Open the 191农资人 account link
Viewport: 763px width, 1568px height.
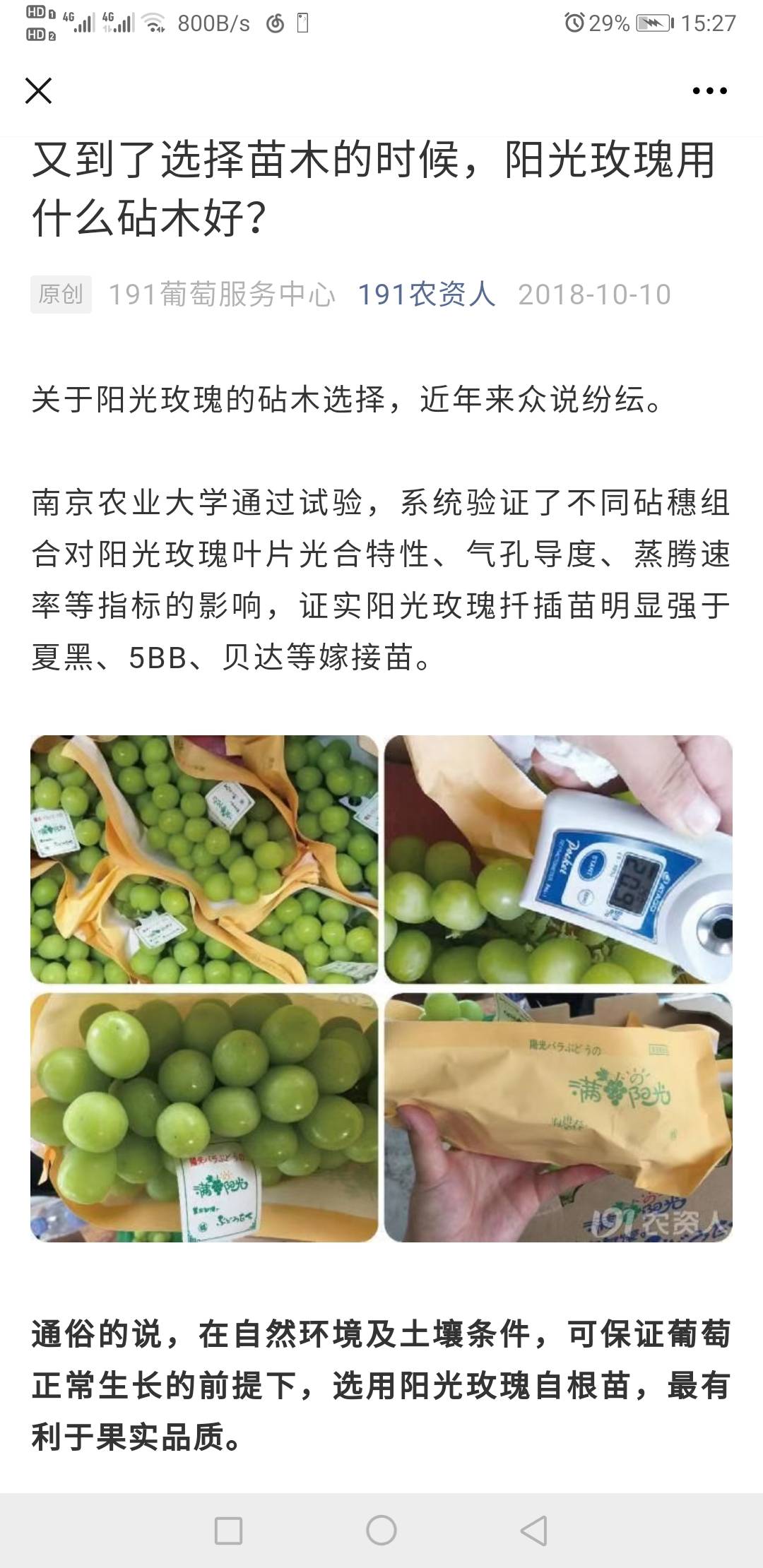point(426,294)
